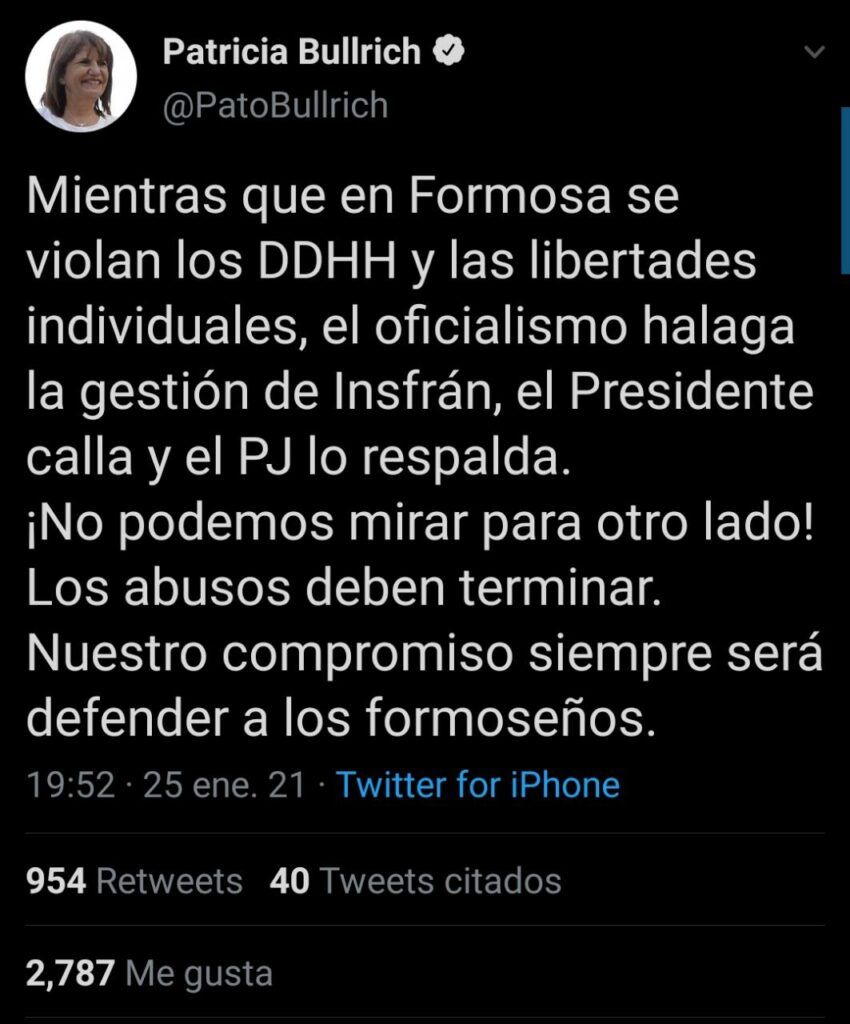
Task: Tap the Twitter for iPhone source link
Action: point(477,785)
